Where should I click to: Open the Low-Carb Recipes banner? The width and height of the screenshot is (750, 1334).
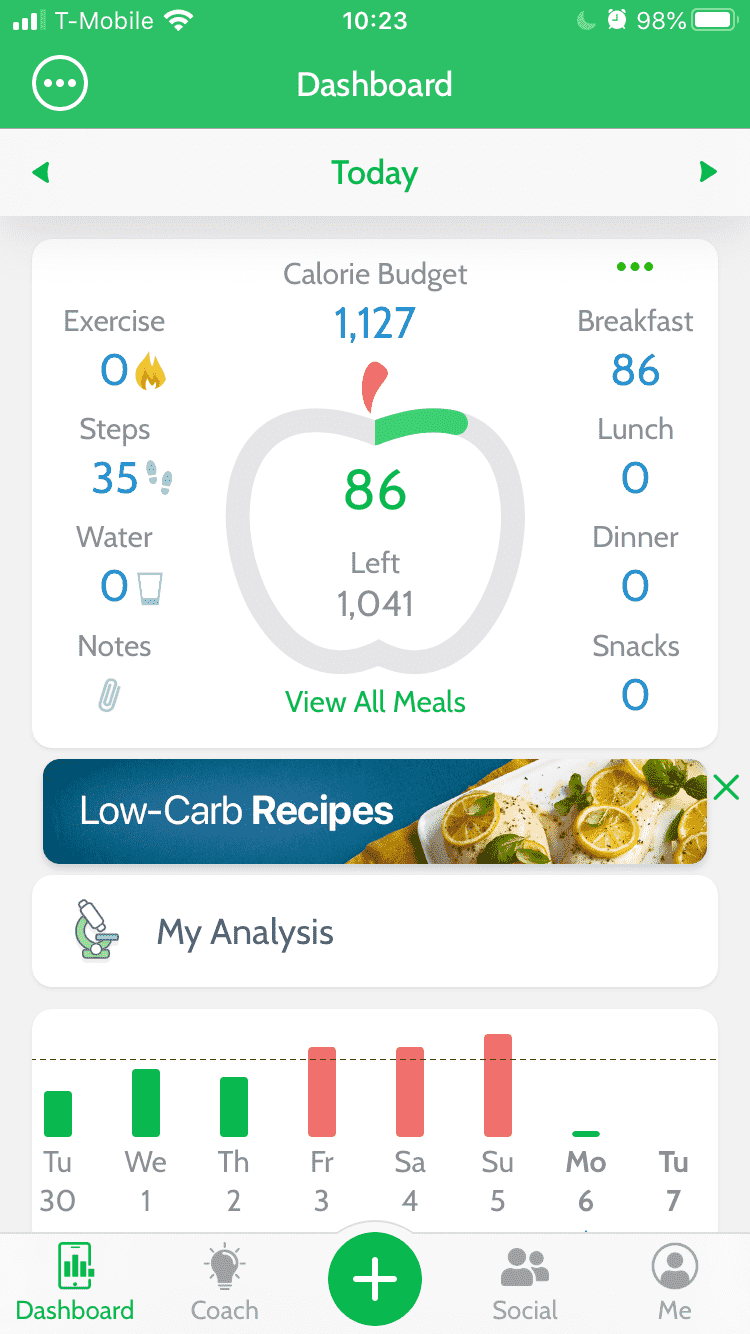coord(374,811)
